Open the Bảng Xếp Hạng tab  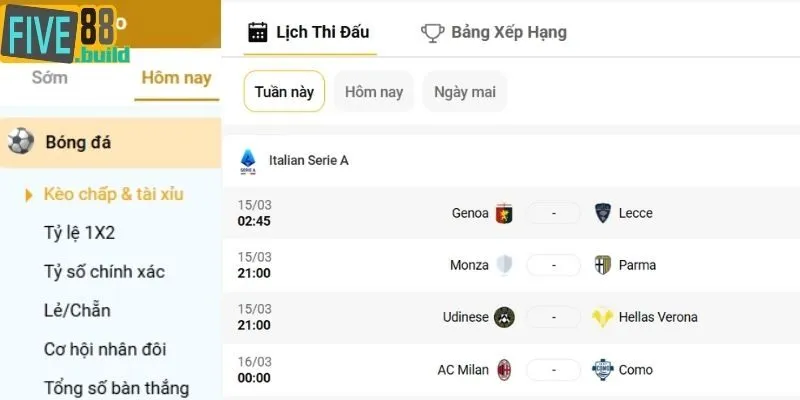(x=494, y=32)
